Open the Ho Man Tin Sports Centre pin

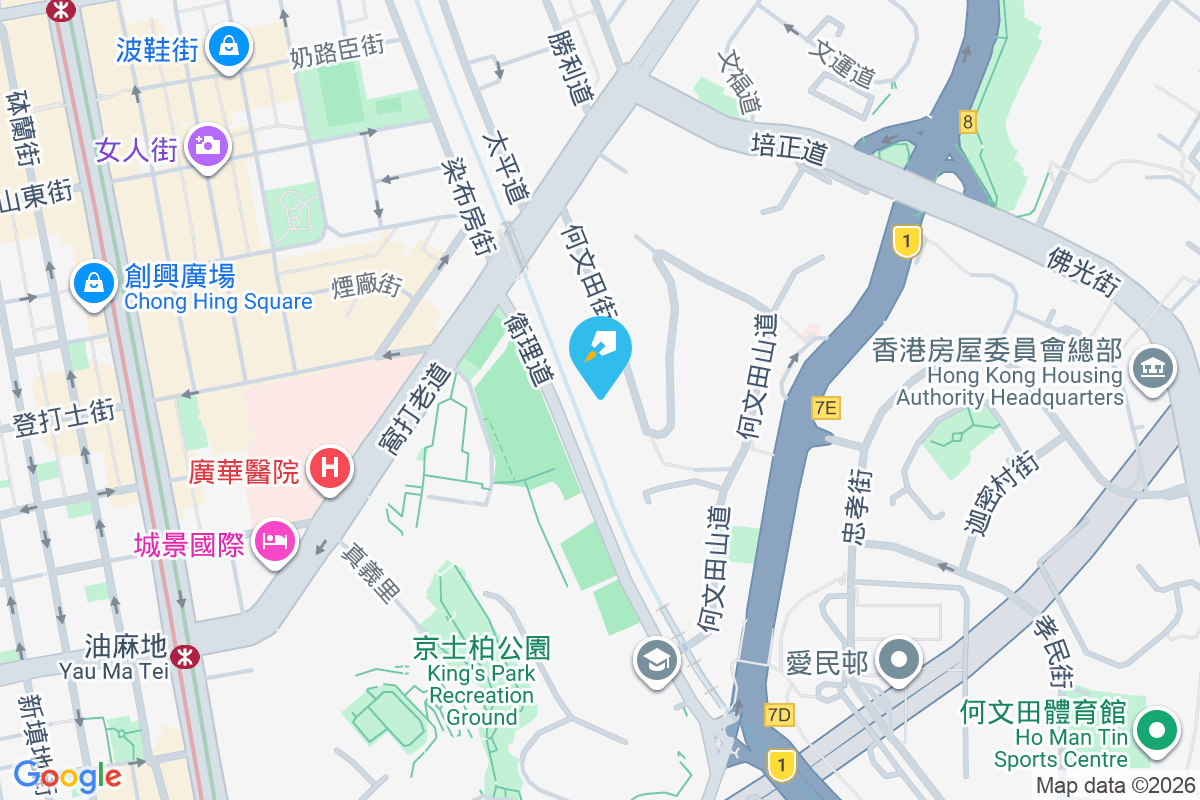pyautogui.click(x=1157, y=730)
